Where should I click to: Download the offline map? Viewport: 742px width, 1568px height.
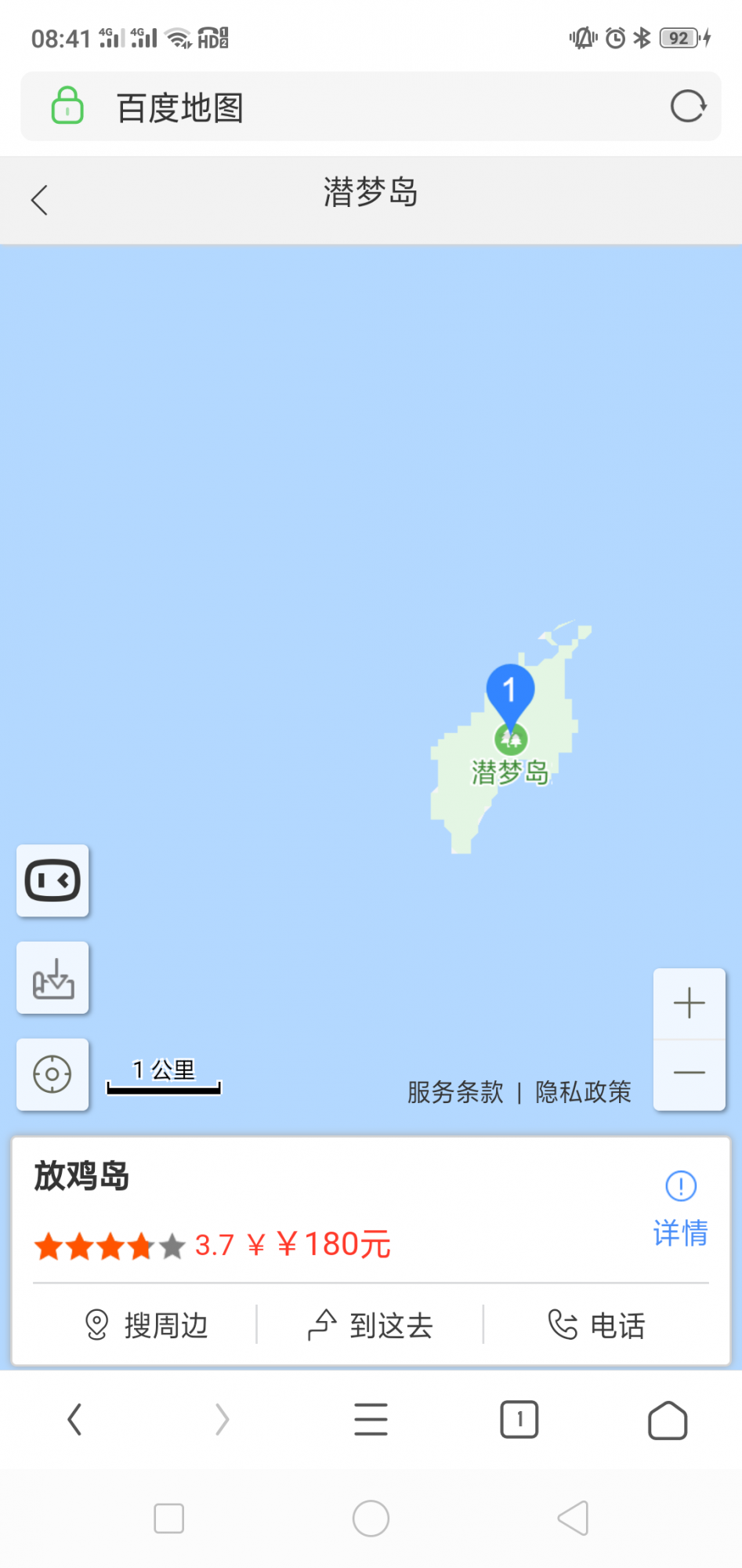[x=52, y=978]
